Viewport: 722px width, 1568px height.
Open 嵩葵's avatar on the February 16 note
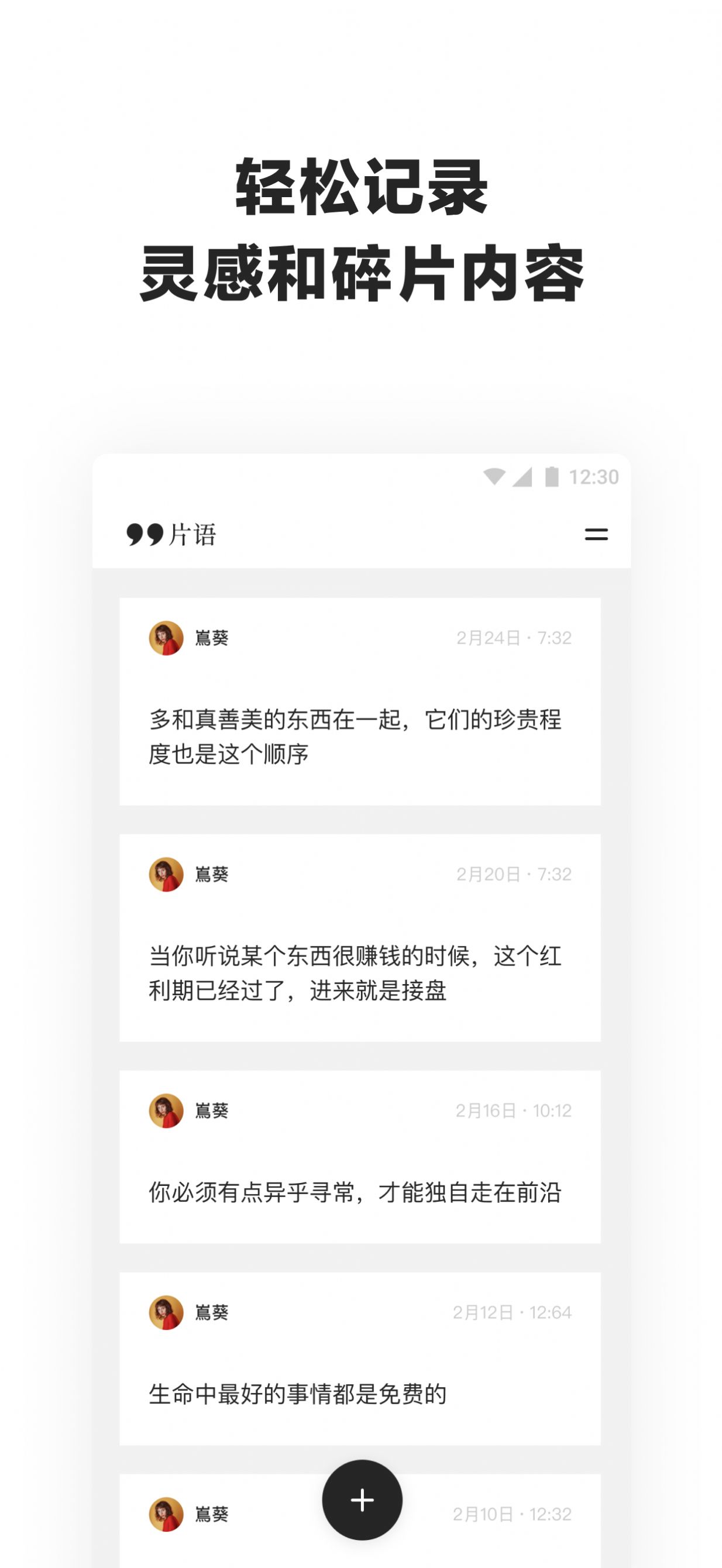(x=166, y=1109)
